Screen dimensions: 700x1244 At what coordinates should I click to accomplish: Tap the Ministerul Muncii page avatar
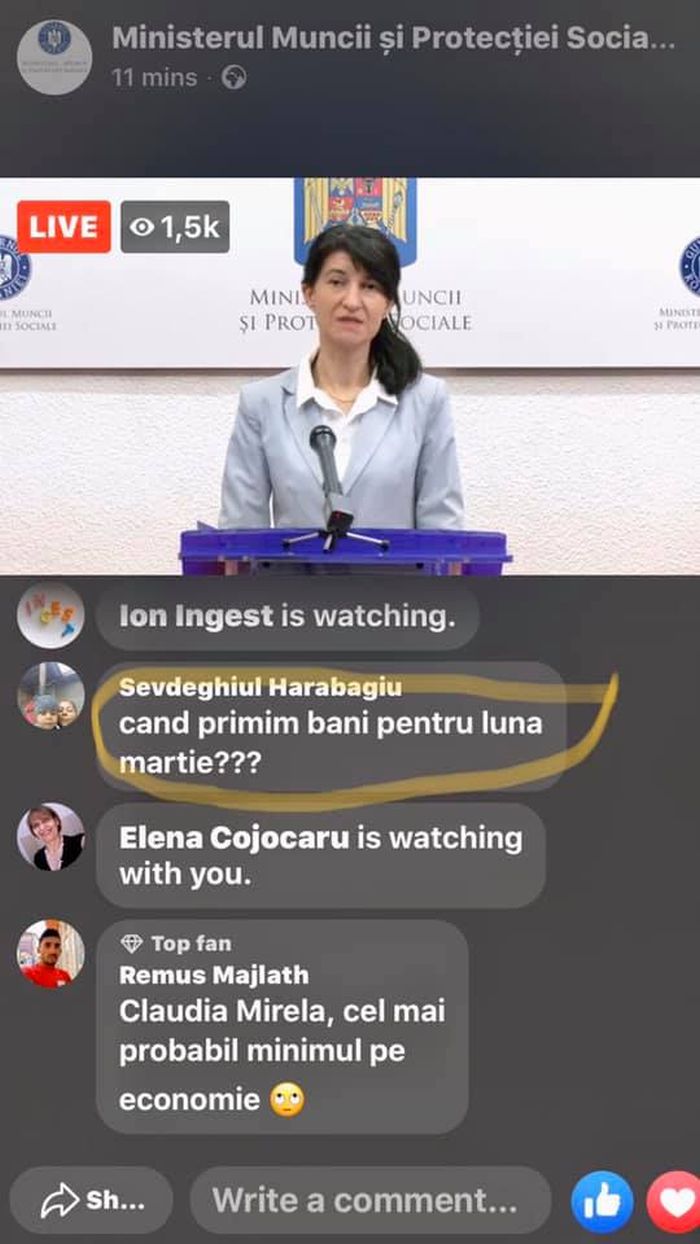coord(54,58)
